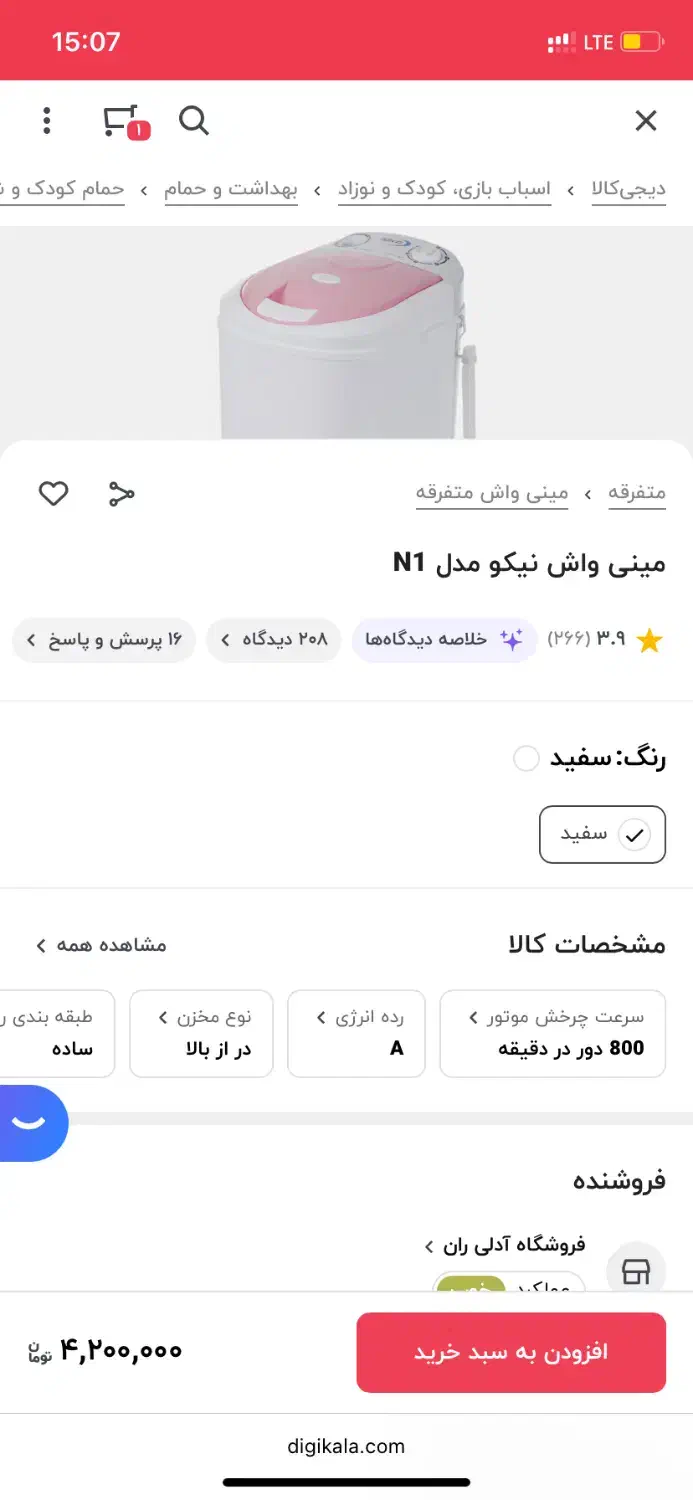693x1500 pixels.
Task: Open the متفرقه category link
Action: [637, 493]
